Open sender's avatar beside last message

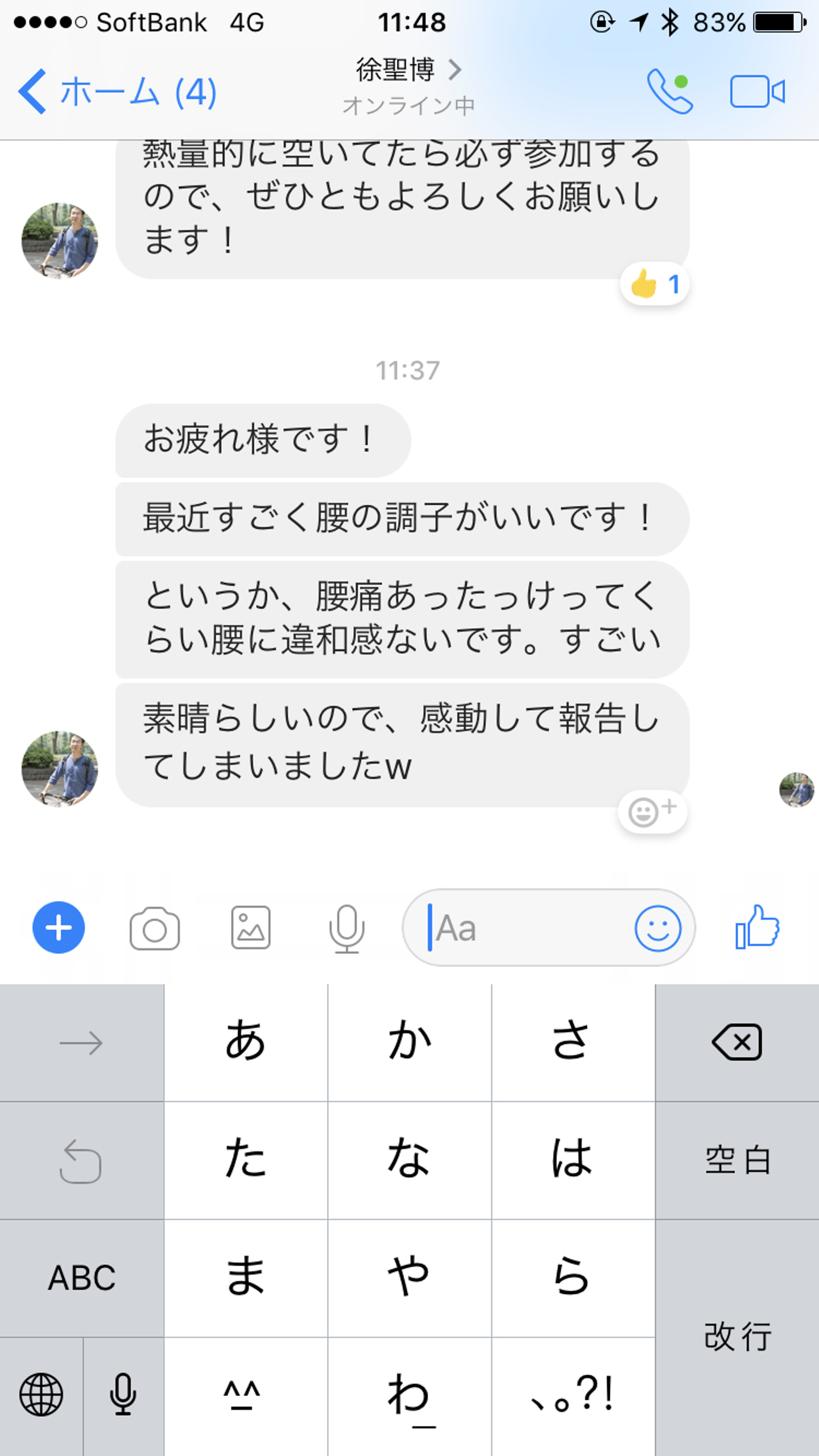pos(60,769)
